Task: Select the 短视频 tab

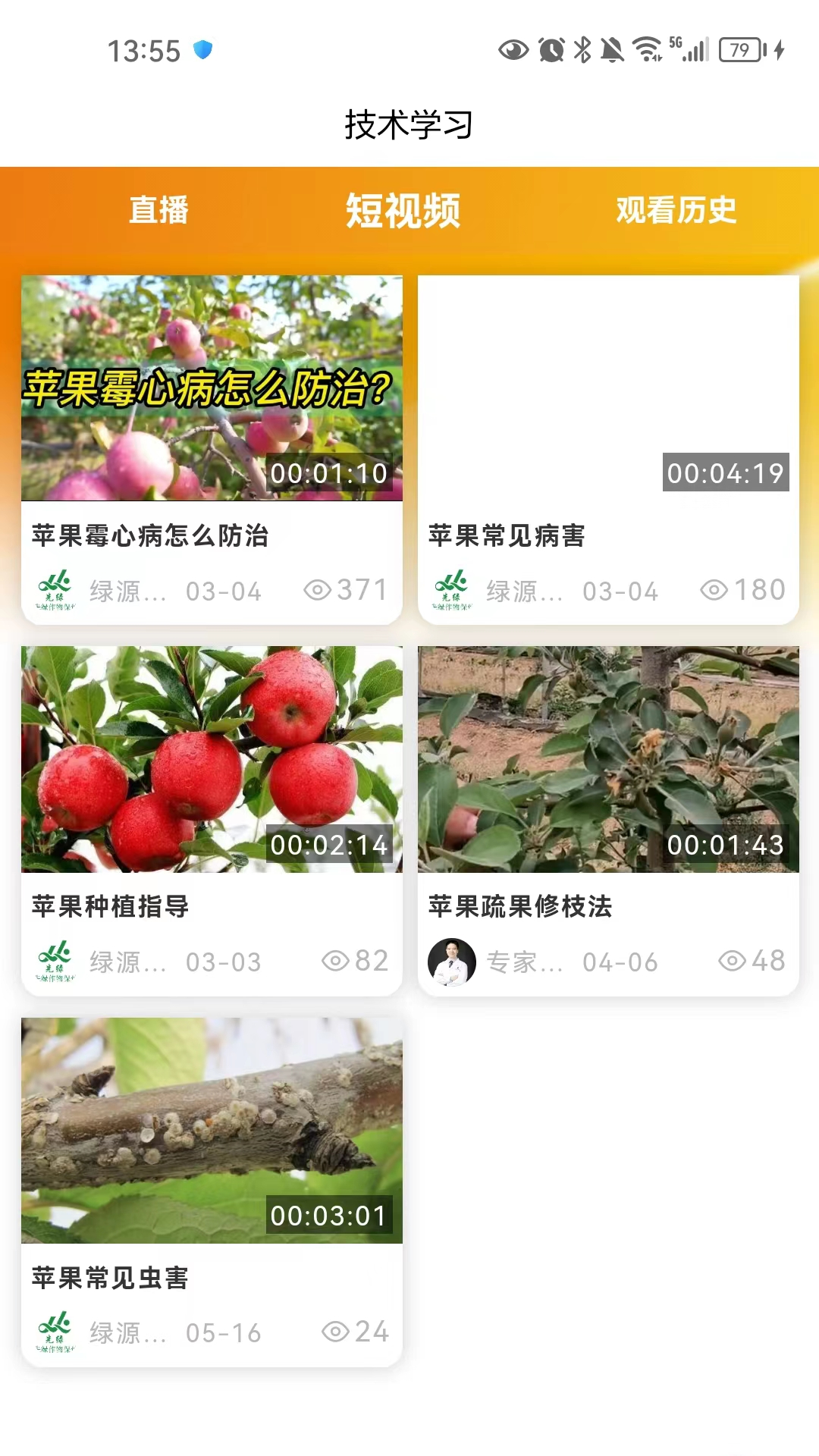Action: (403, 210)
